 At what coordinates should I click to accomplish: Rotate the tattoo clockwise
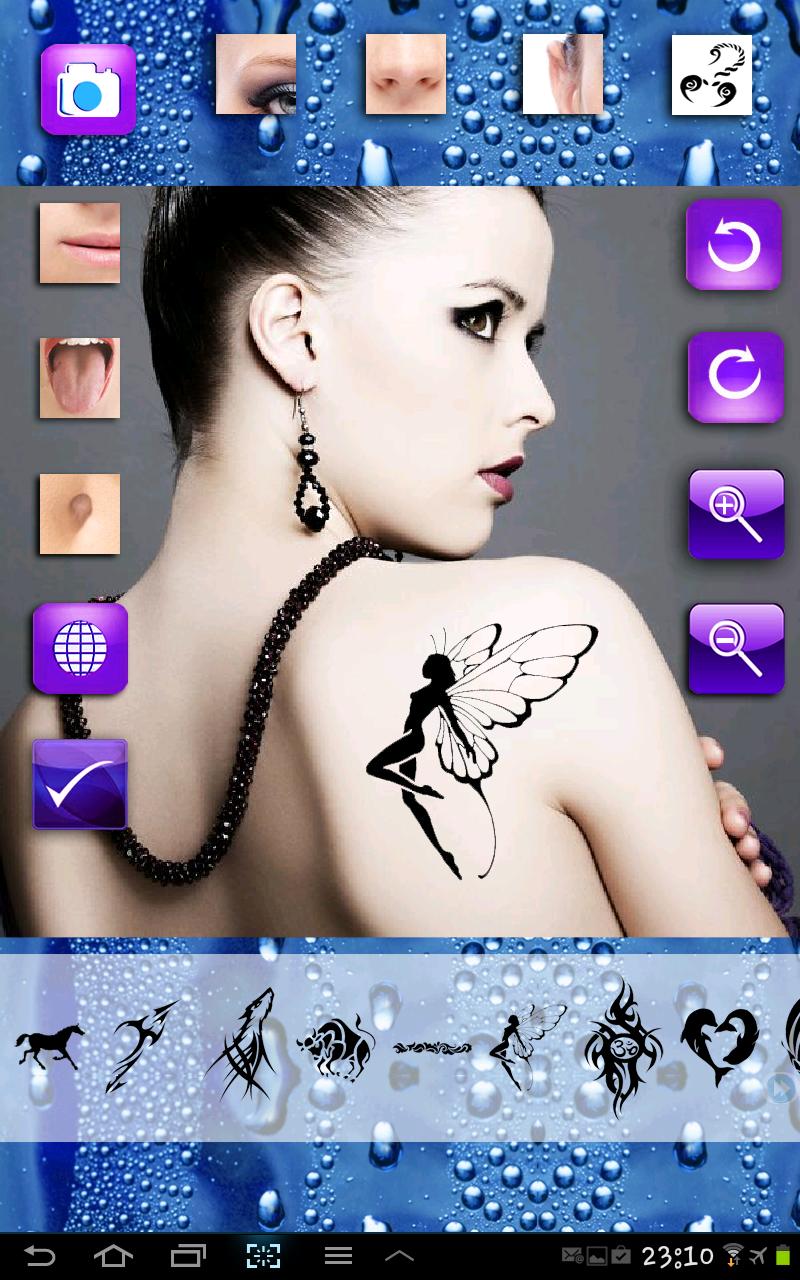[x=735, y=377]
